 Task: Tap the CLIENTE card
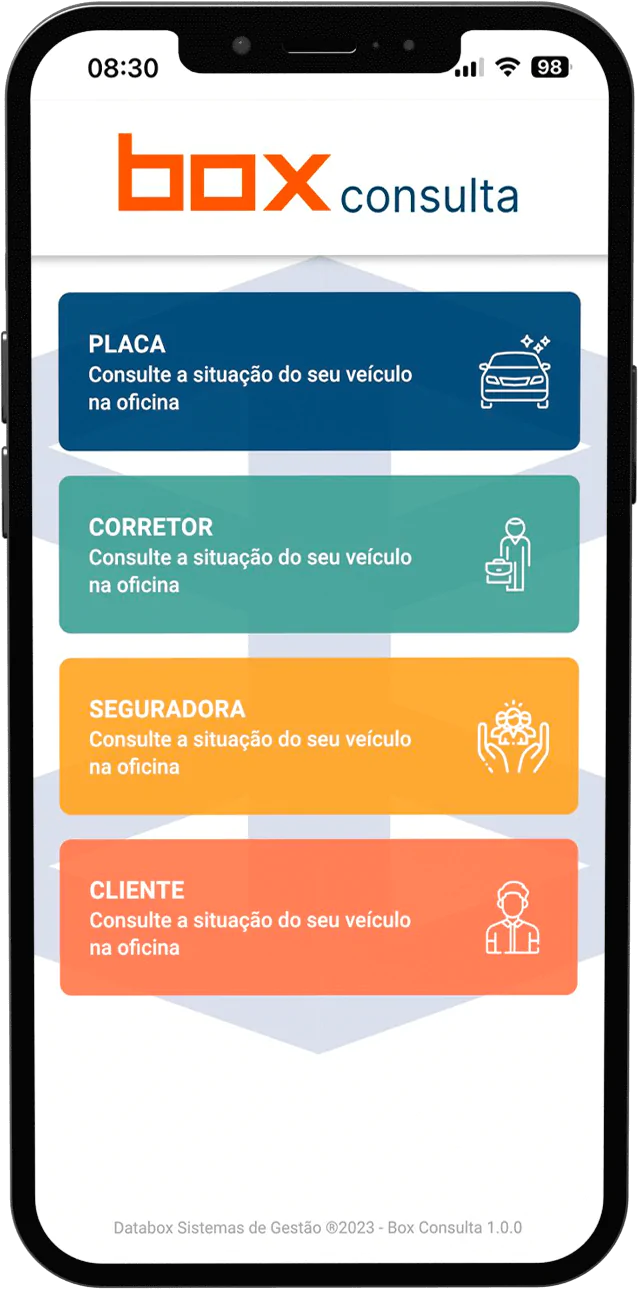coord(319,917)
